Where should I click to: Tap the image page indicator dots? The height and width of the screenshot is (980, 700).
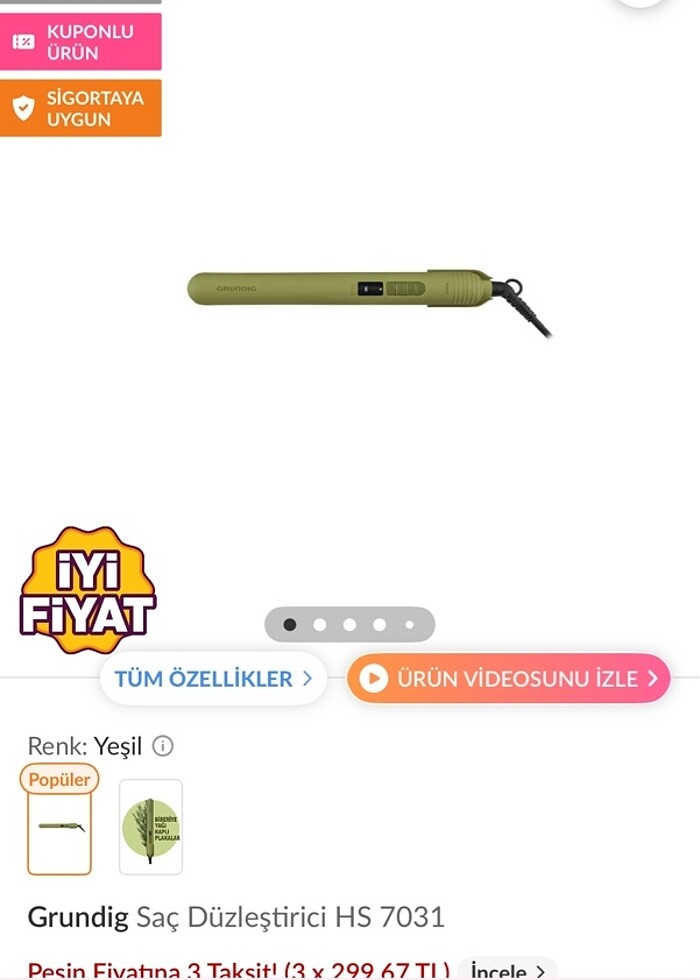coord(349,624)
